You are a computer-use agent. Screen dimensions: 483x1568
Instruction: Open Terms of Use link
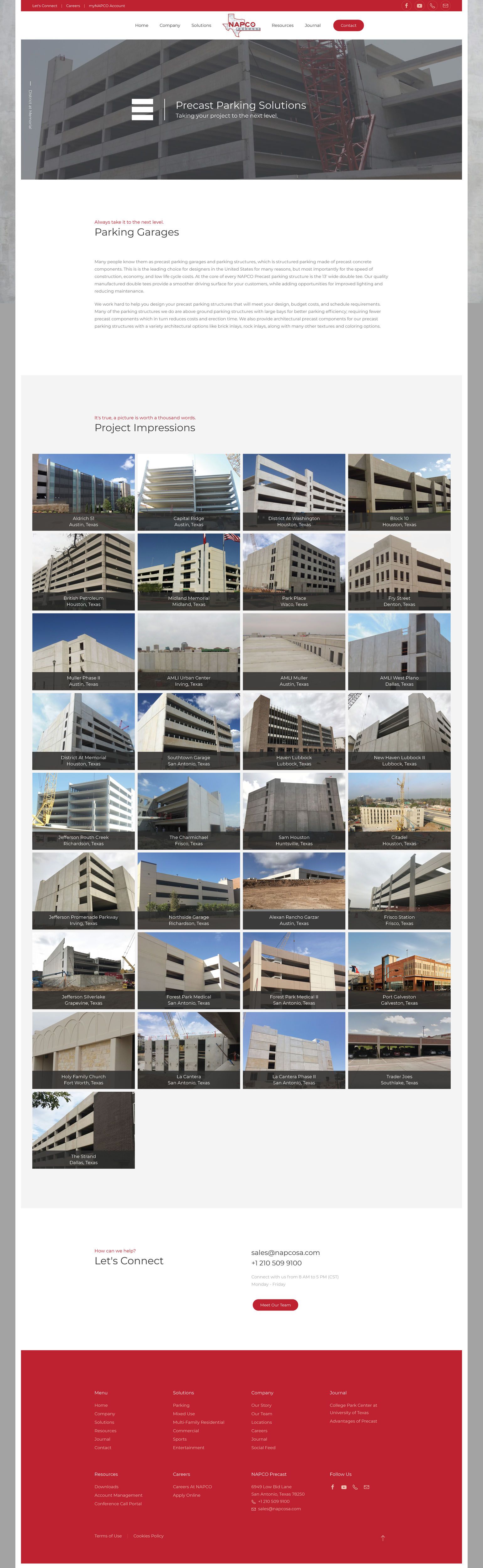click(x=108, y=1536)
